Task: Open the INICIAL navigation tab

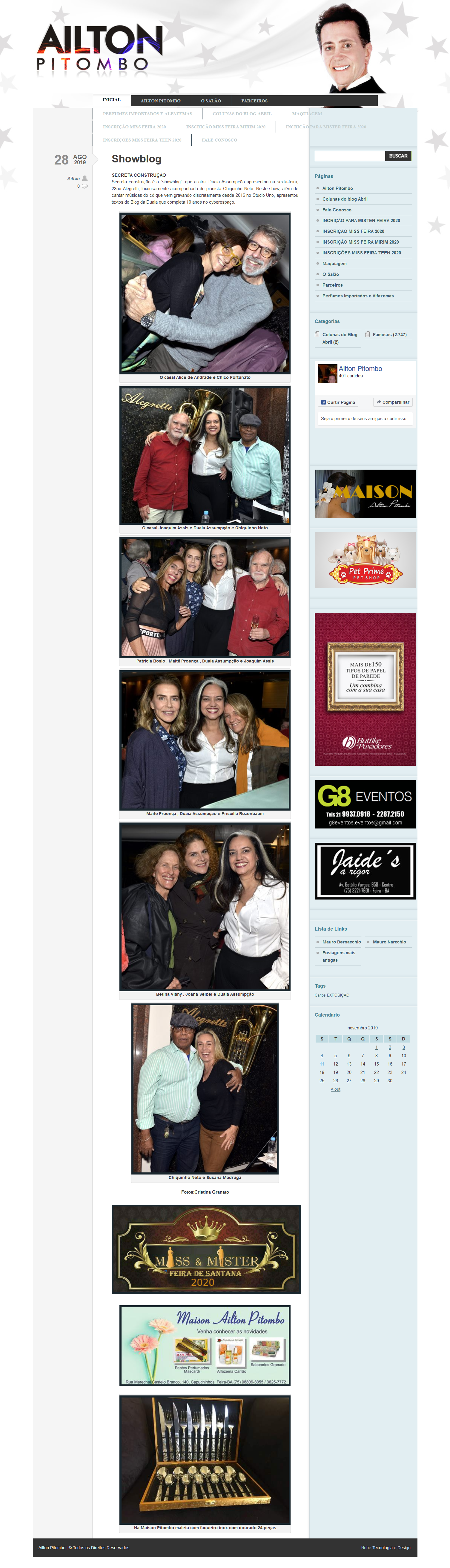Action: (x=111, y=100)
